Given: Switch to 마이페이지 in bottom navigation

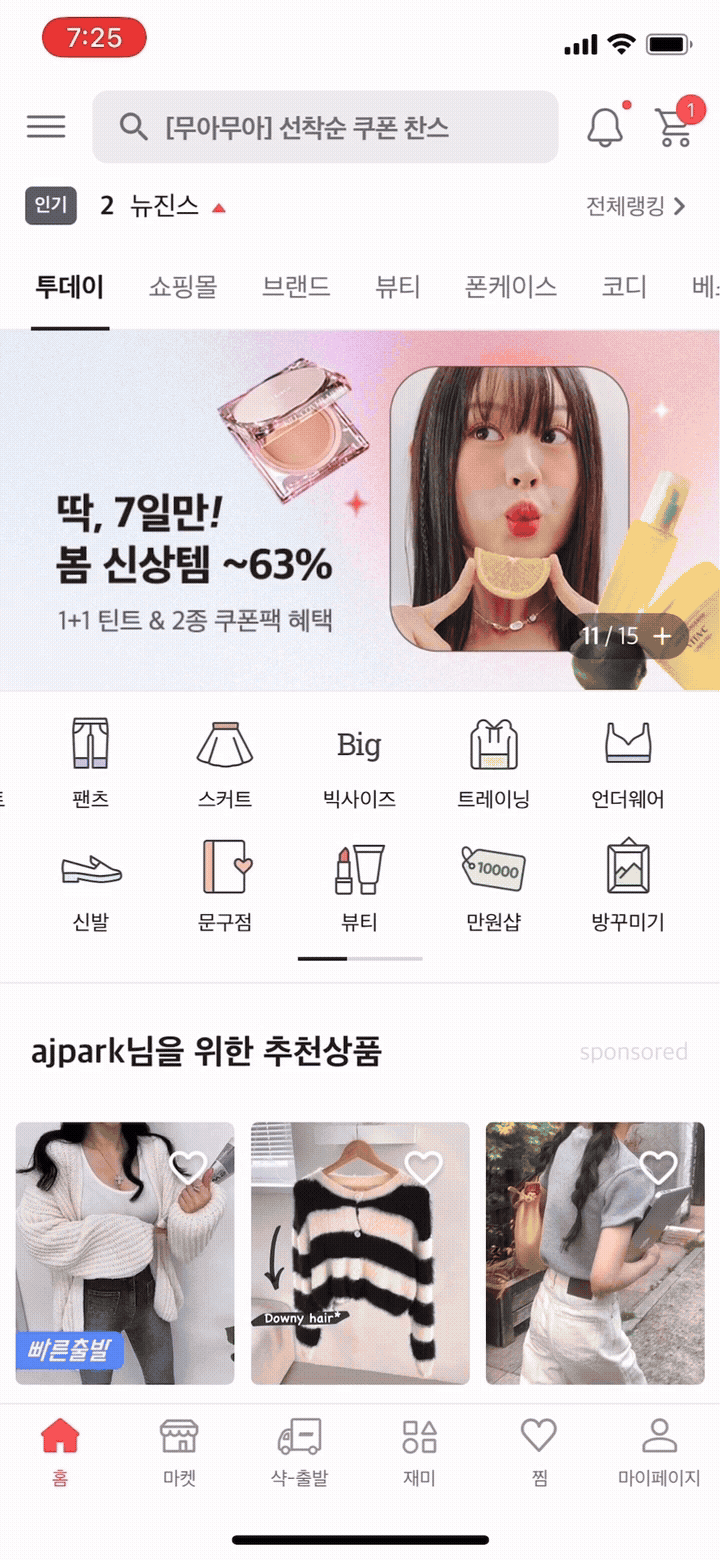Looking at the screenshot, I should point(659,1452).
